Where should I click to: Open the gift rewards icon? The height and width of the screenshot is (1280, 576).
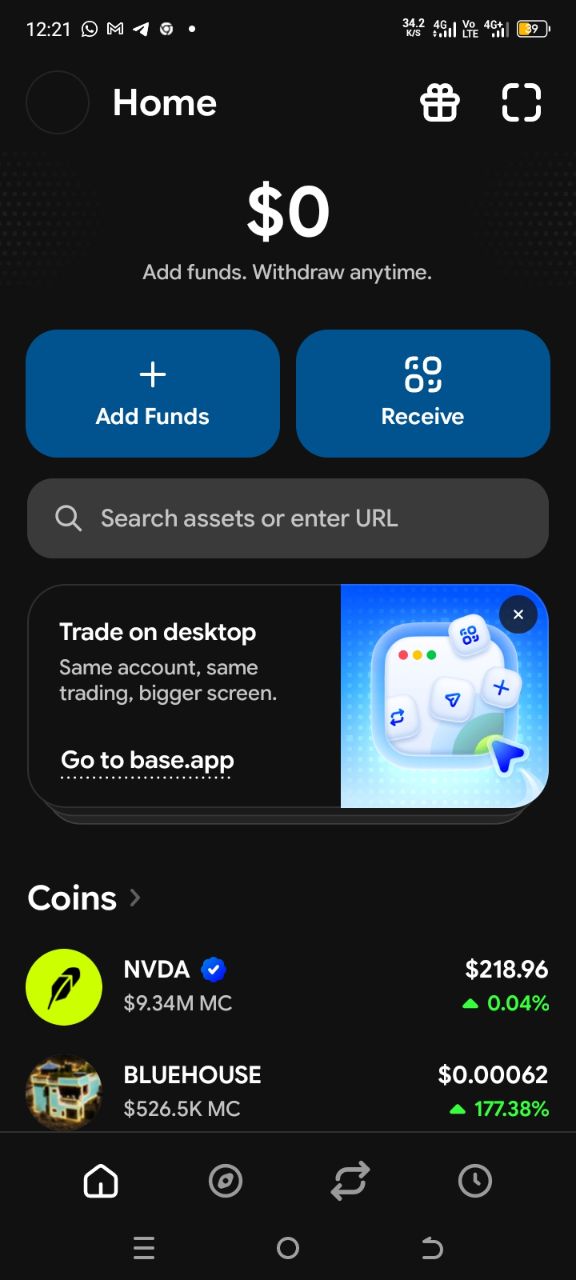(440, 102)
